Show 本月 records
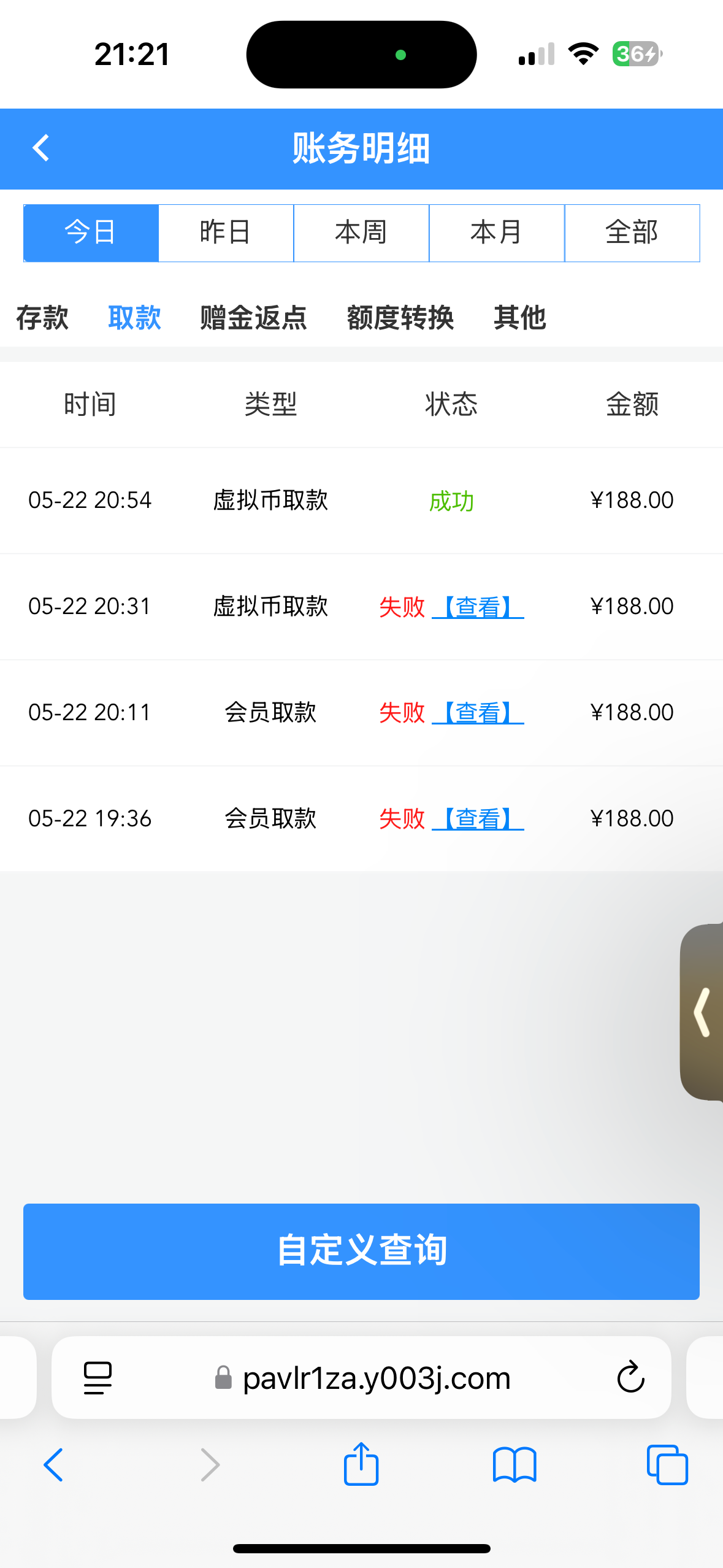The height and width of the screenshot is (1568, 723). coord(496,233)
